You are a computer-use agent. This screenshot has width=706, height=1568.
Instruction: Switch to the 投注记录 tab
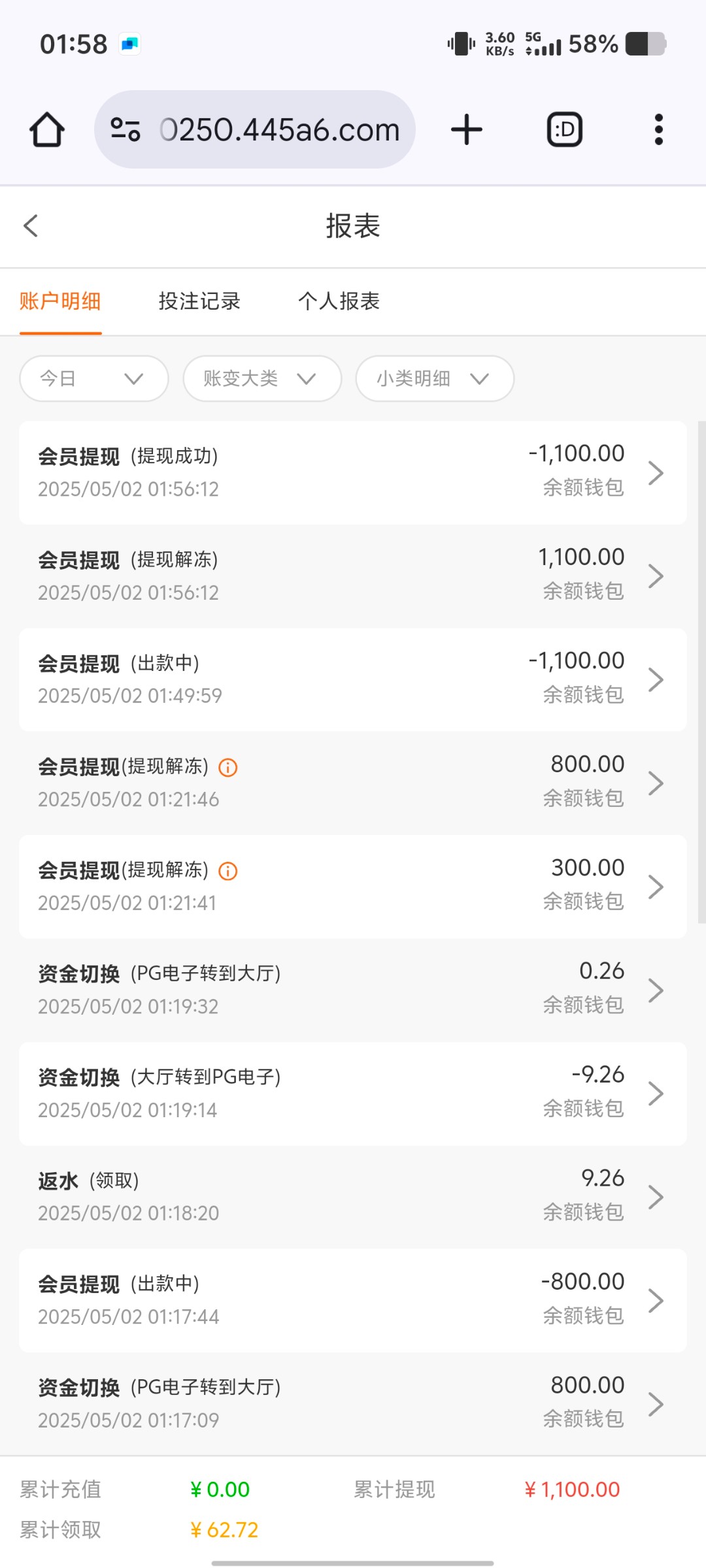199,301
